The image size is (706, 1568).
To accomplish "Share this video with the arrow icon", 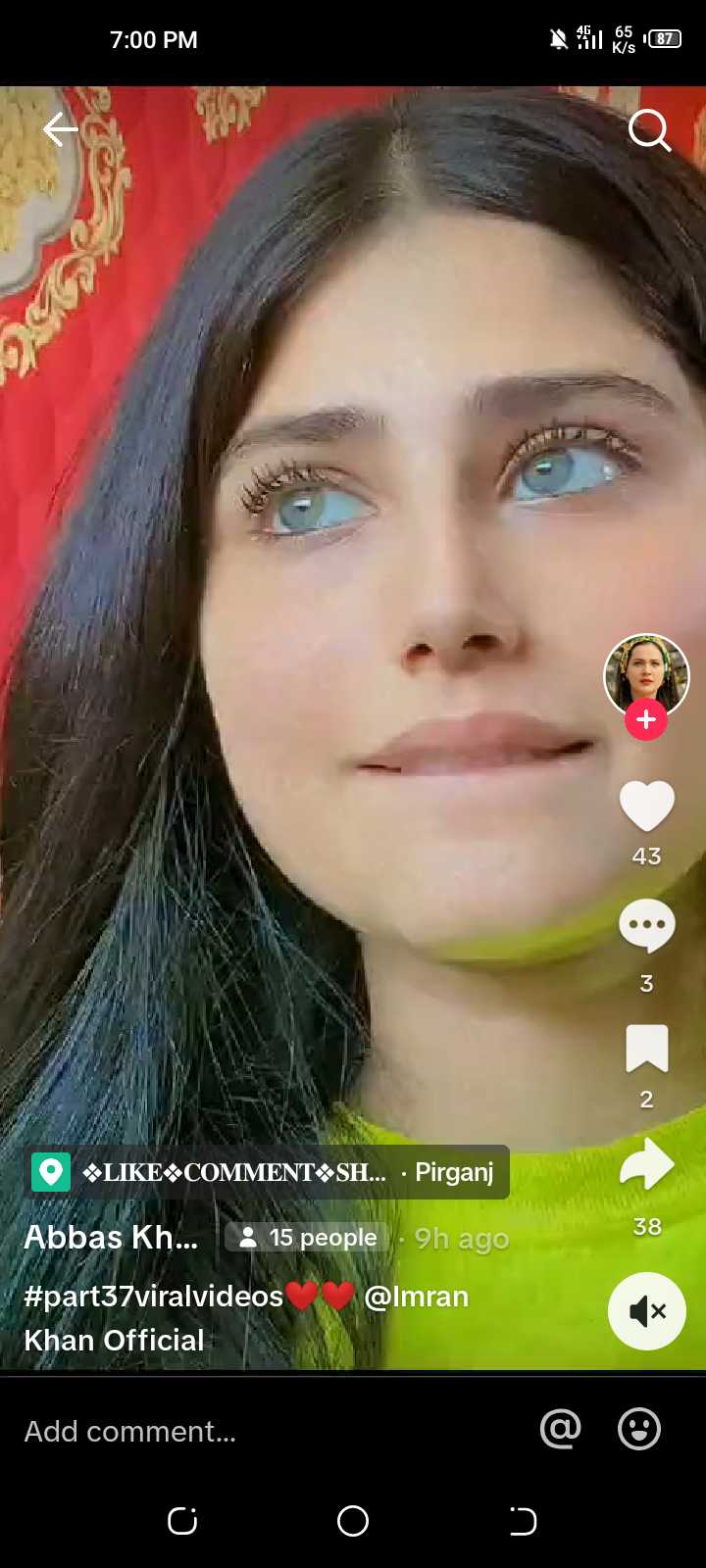I will click(x=647, y=1165).
